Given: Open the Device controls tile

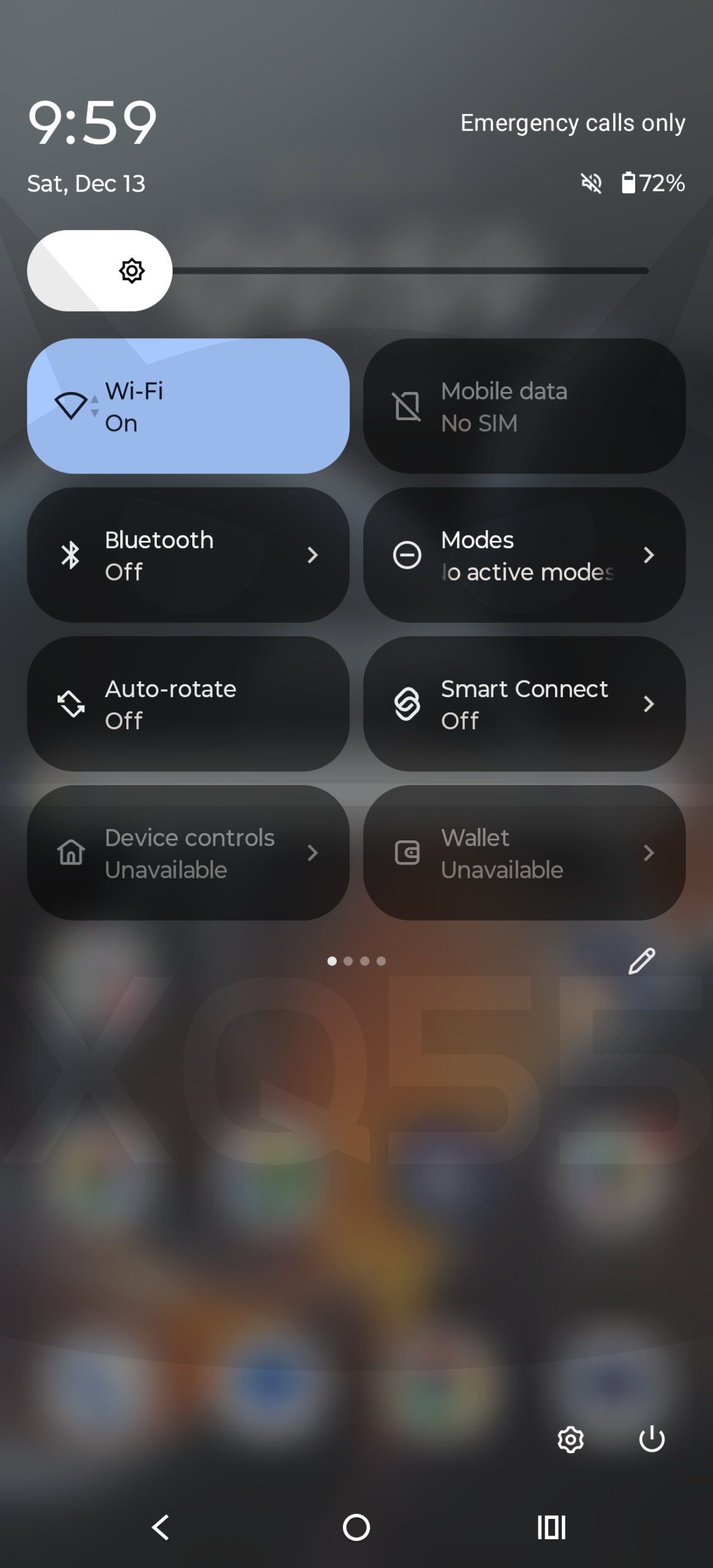Looking at the screenshot, I should pos(187,853).
